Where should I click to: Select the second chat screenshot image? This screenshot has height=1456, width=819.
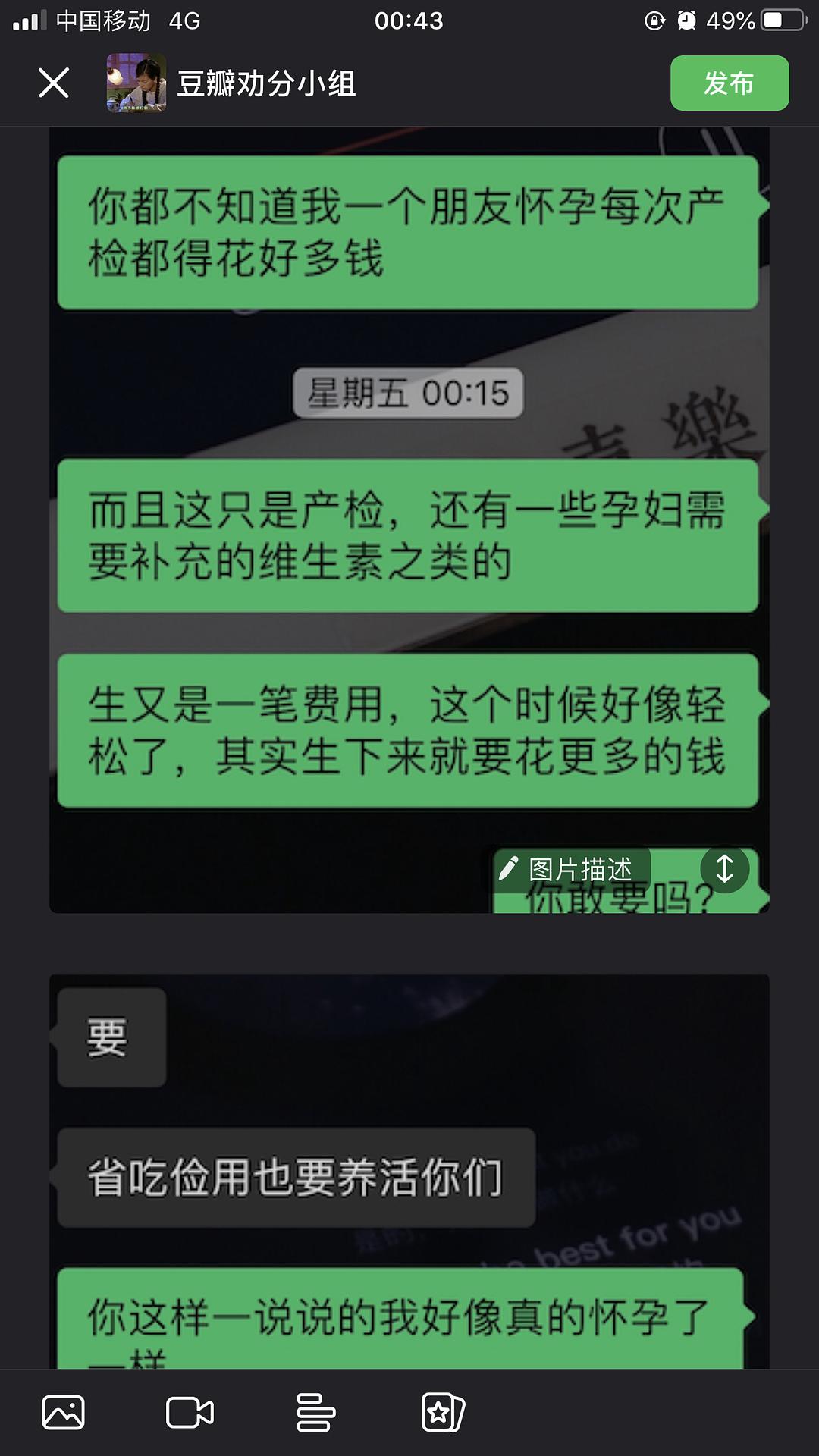(409, 1168)
